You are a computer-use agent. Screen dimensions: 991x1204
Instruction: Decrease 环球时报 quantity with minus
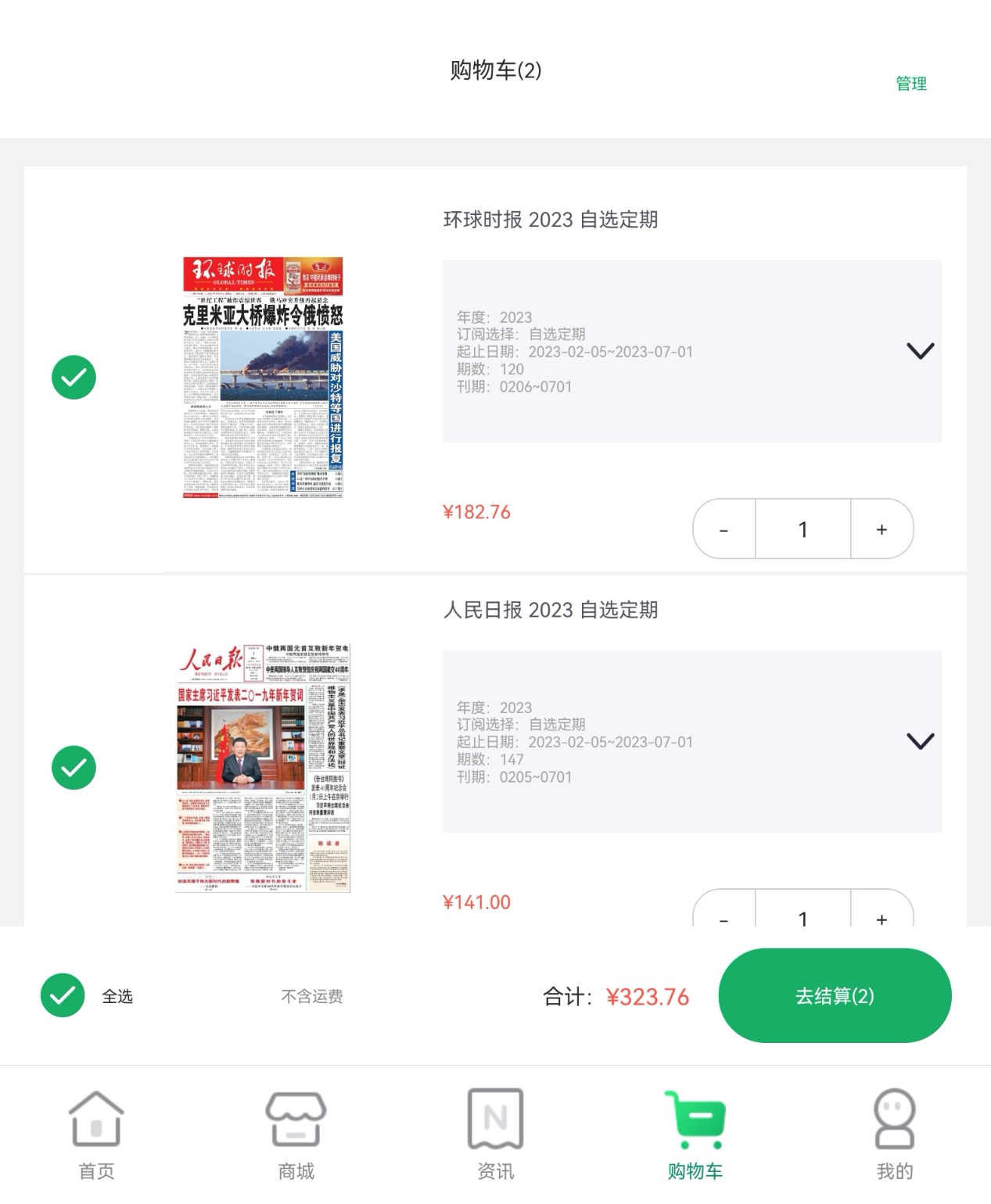click(x=724, y=529)
